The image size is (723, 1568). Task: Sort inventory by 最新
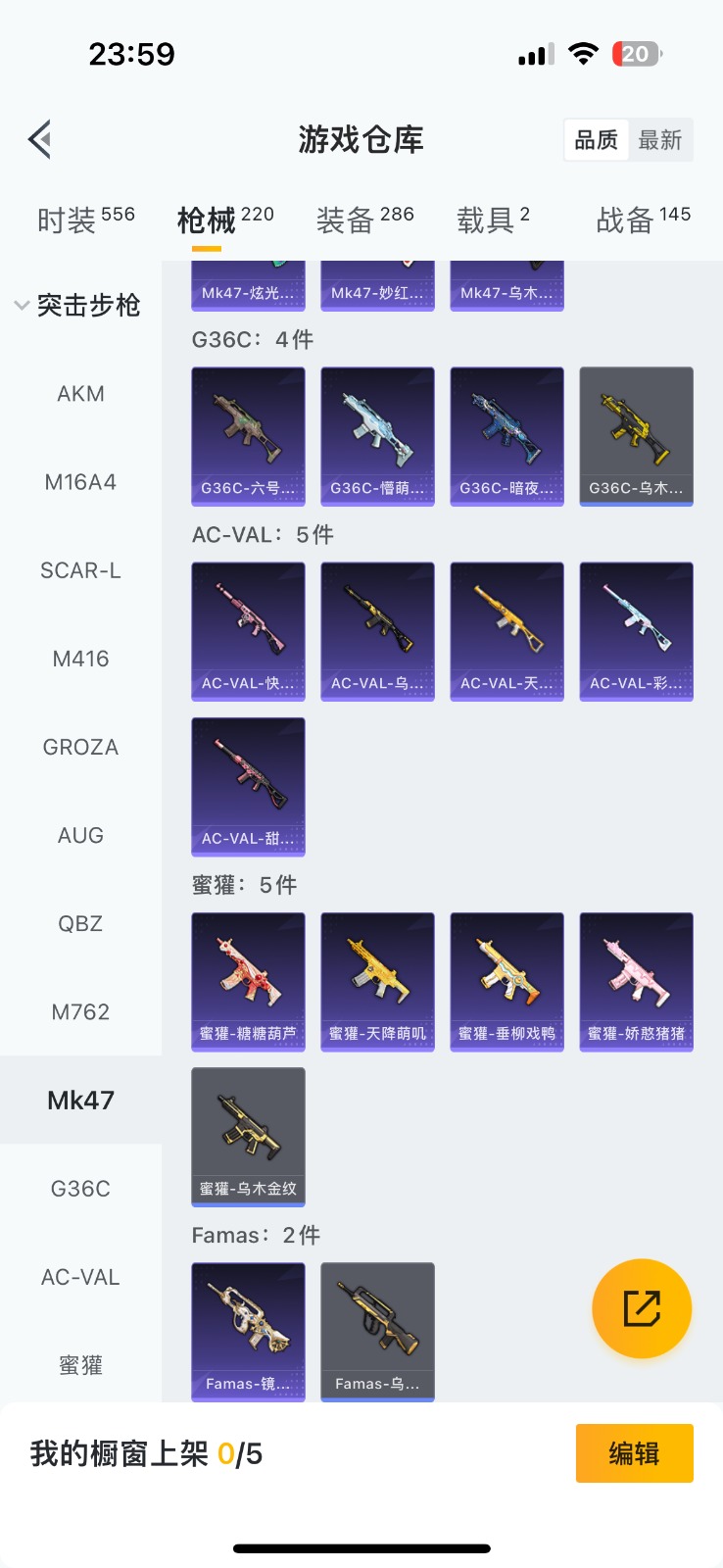pos(659,140)
